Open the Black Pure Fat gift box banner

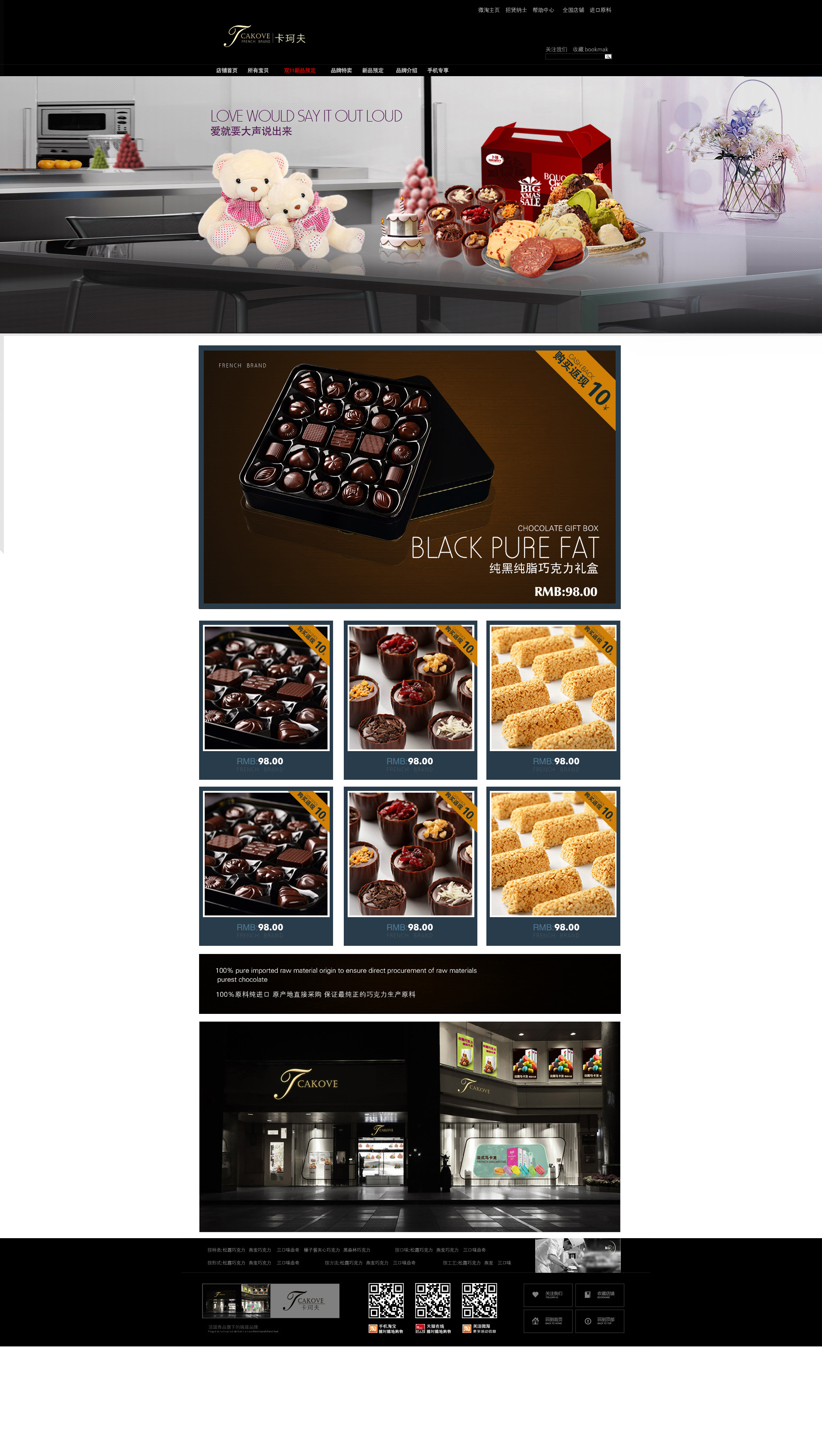tap(409, 477)
